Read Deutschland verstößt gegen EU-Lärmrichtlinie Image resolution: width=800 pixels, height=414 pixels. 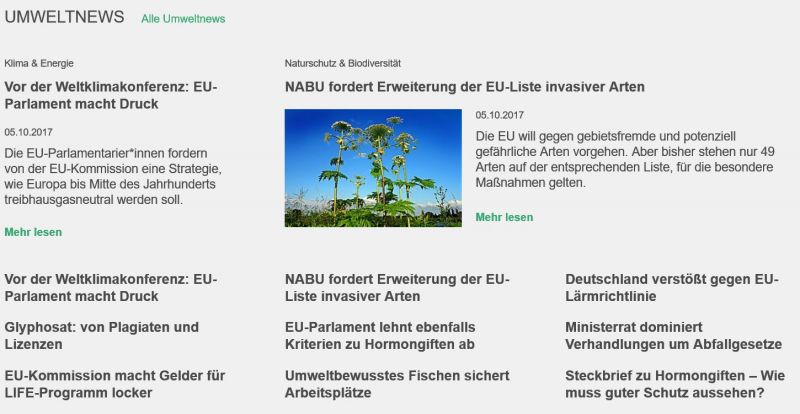click(671, 288)
